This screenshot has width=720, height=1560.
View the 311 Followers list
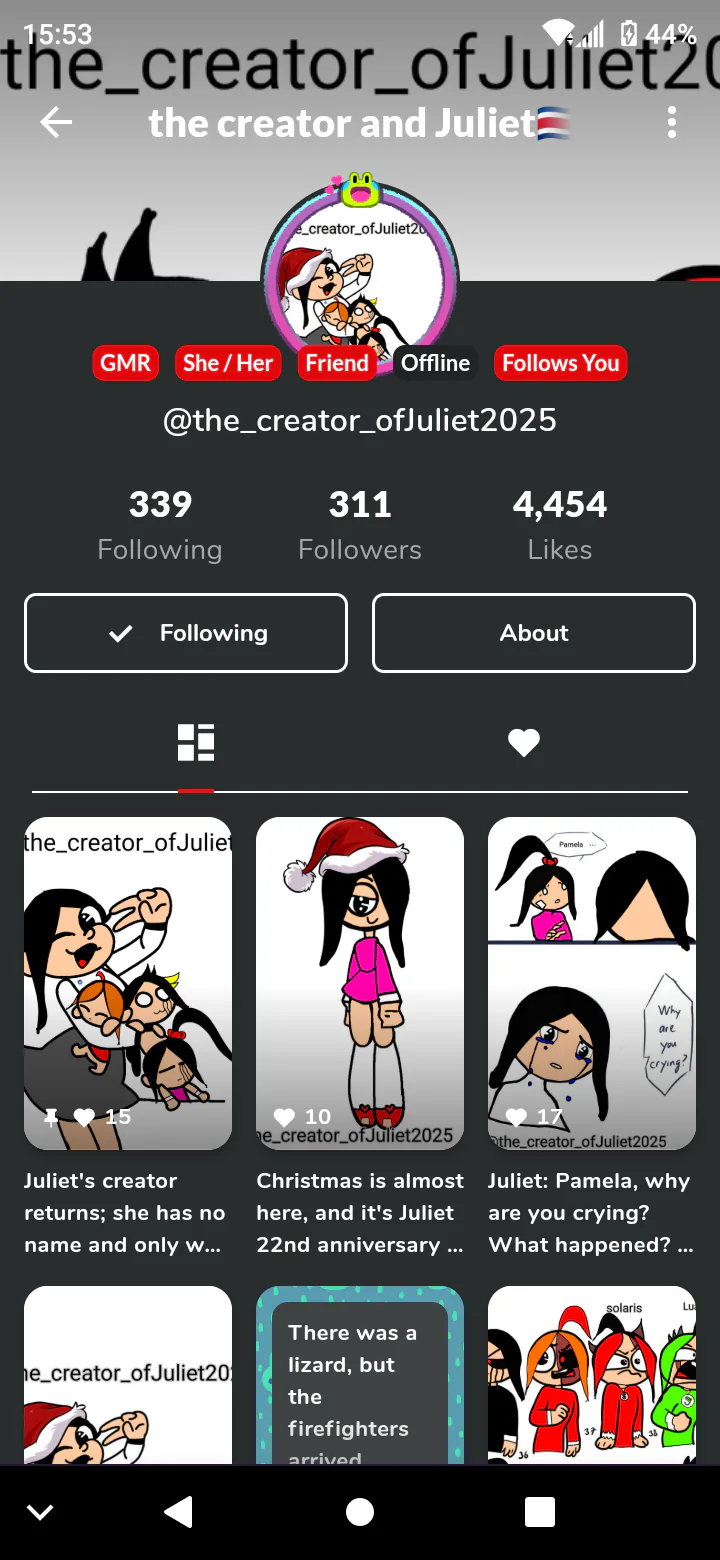[x=360, y=525]
